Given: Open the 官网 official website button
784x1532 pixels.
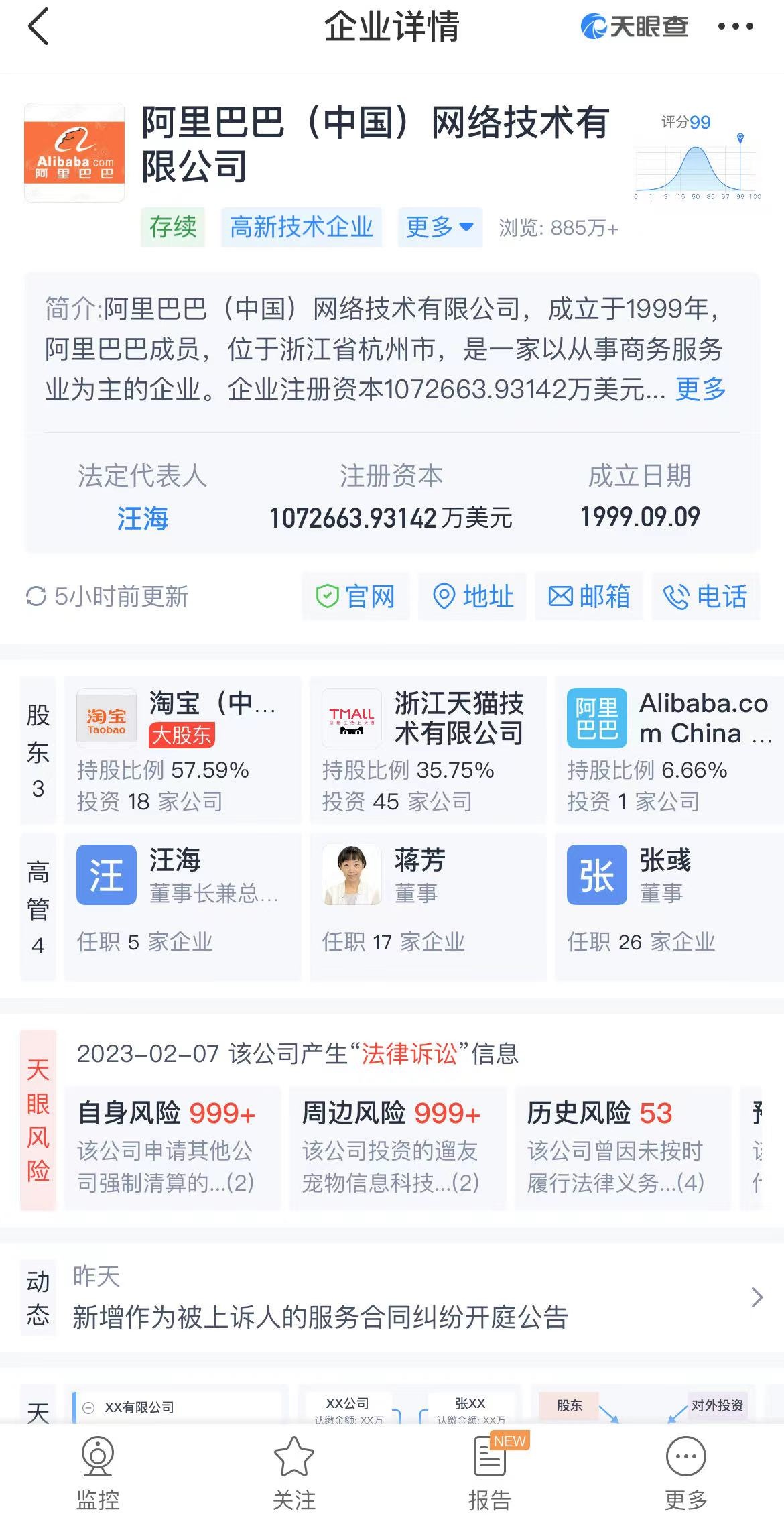Looking at the screenshot, I should (x=355, y=596).
